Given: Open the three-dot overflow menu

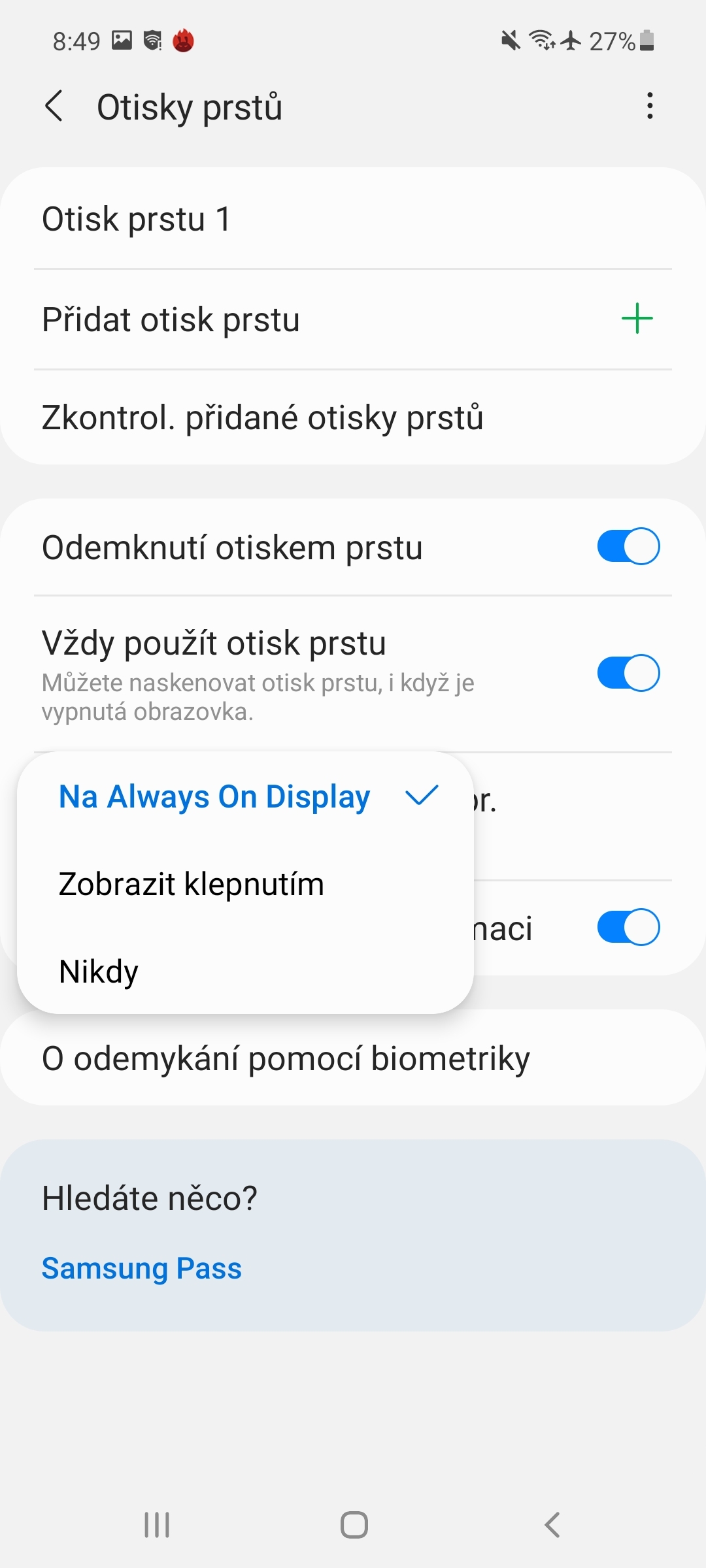Looking at the screenshot, I should [x=649, y=106].
